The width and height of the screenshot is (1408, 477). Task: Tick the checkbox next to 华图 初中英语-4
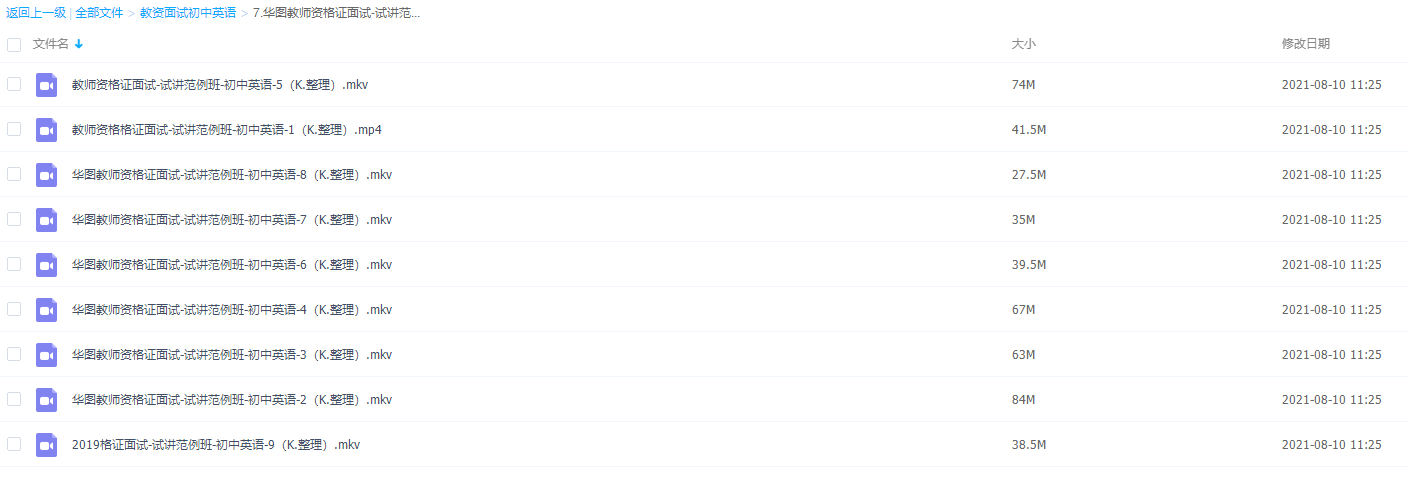(14, 309)
